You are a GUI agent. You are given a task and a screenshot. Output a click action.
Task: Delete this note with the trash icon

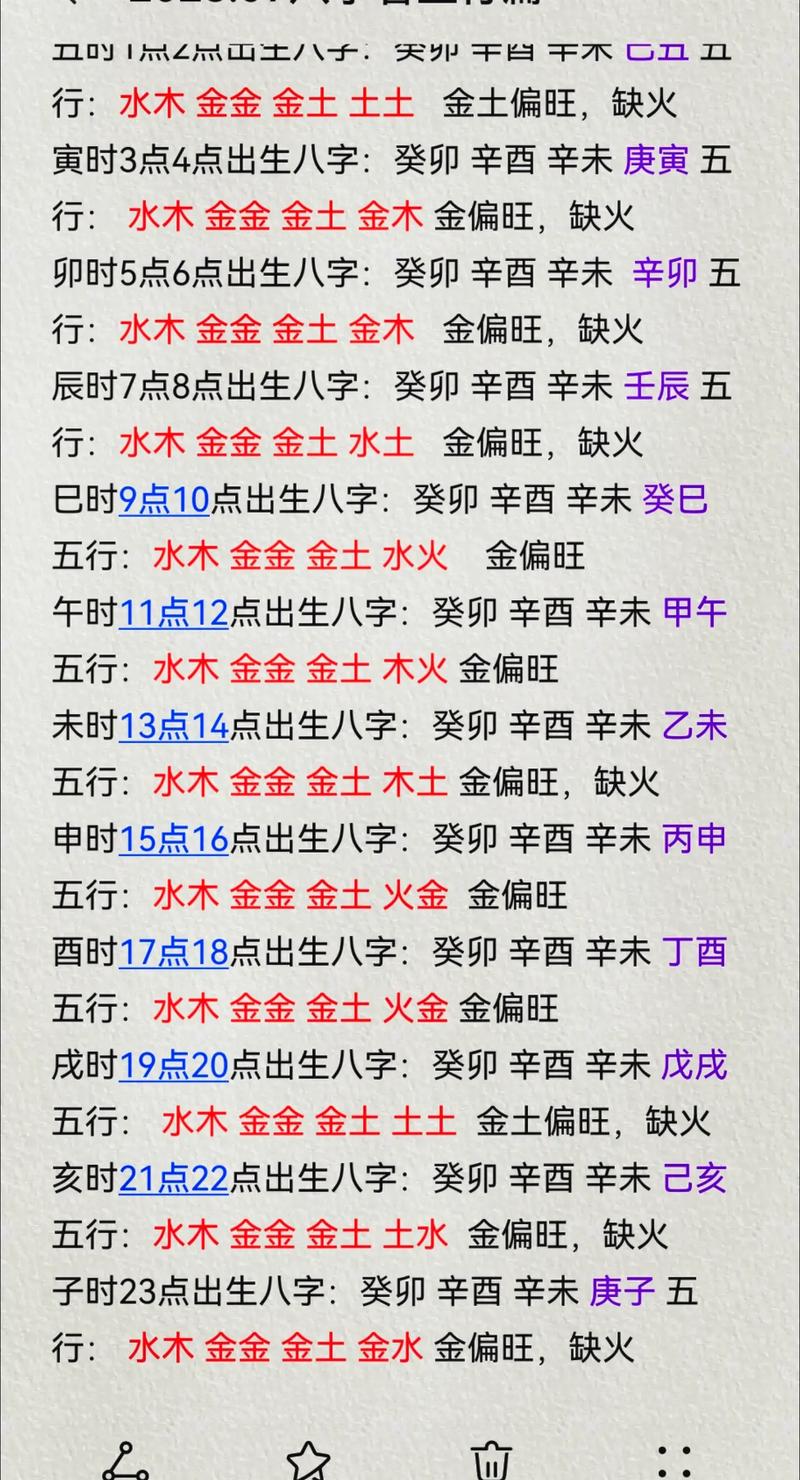pos(491,1462)
